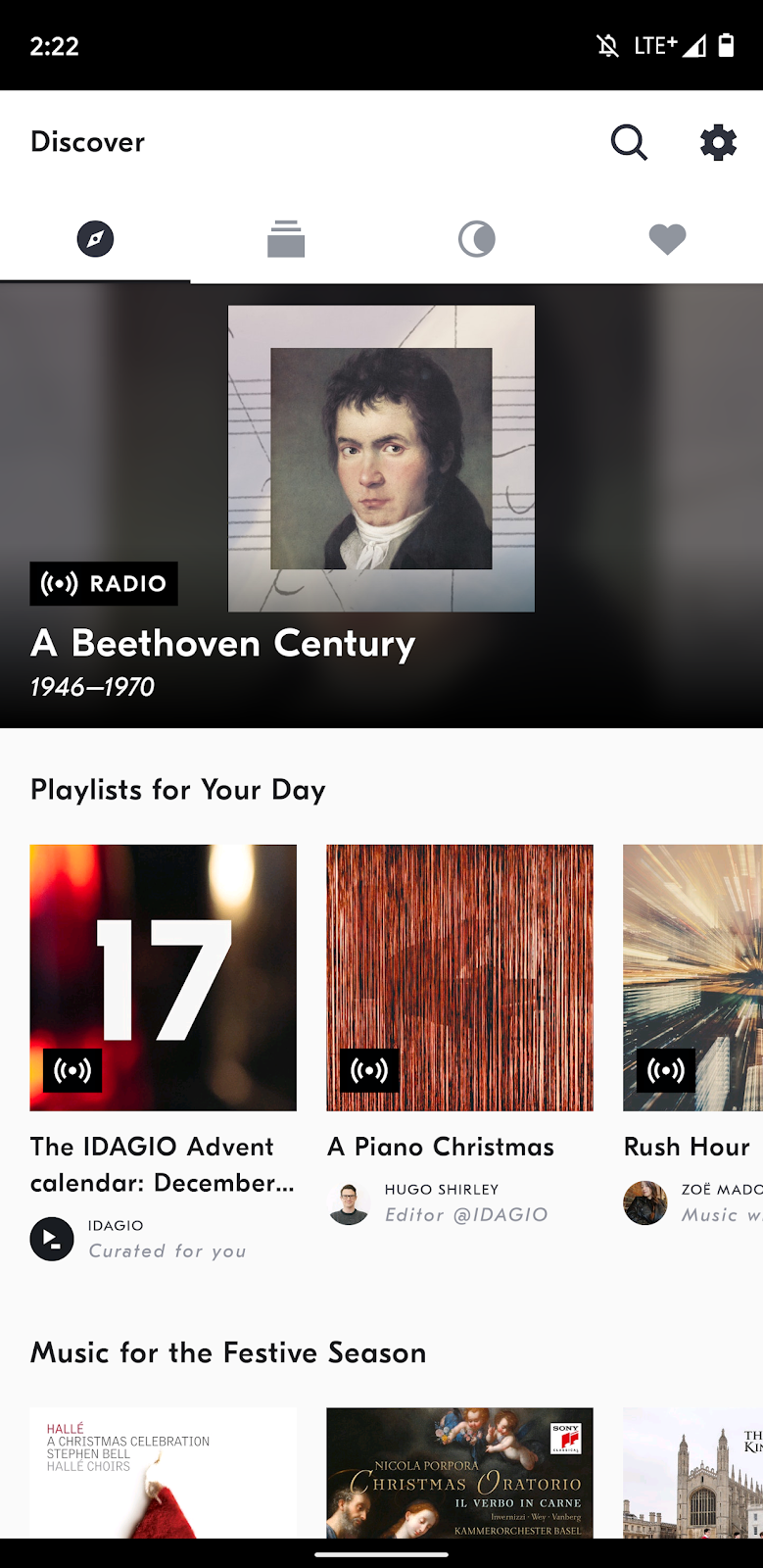Open the King's College chapel album

coord(692,1472)
